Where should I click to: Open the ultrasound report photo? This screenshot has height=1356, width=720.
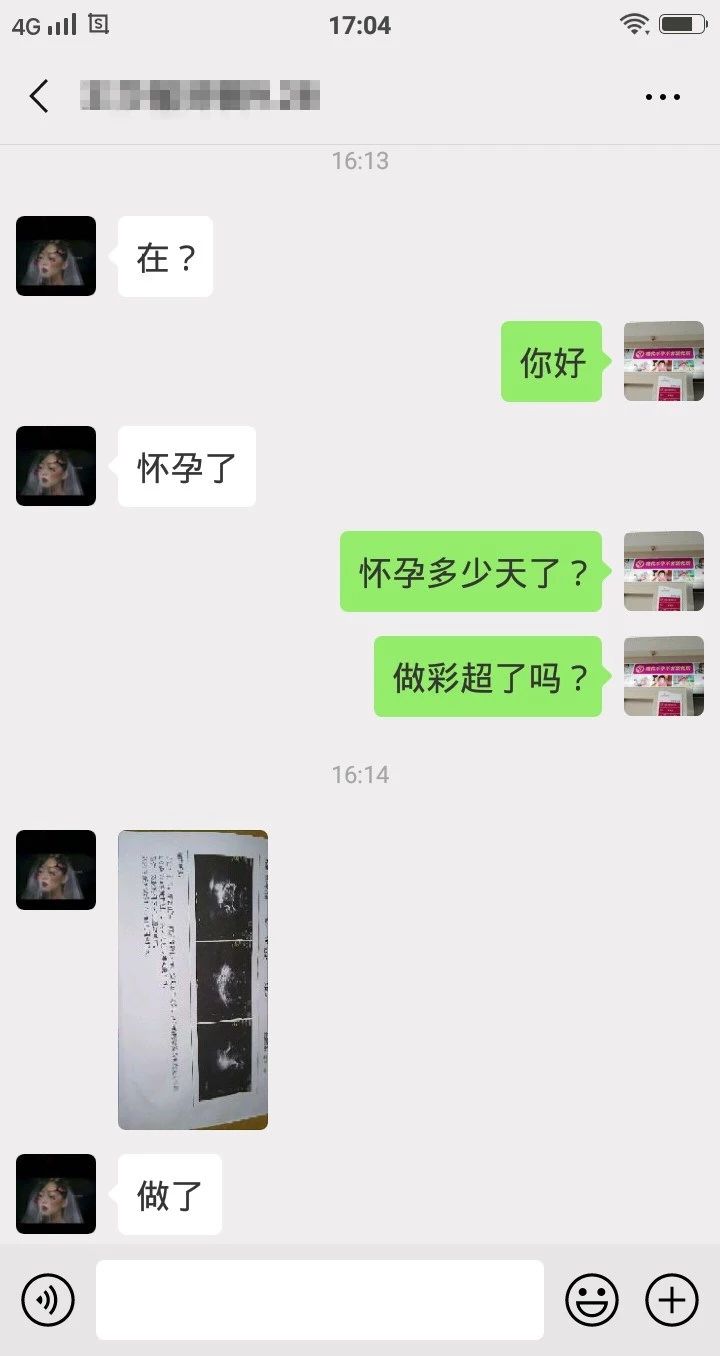coord(193,980)
